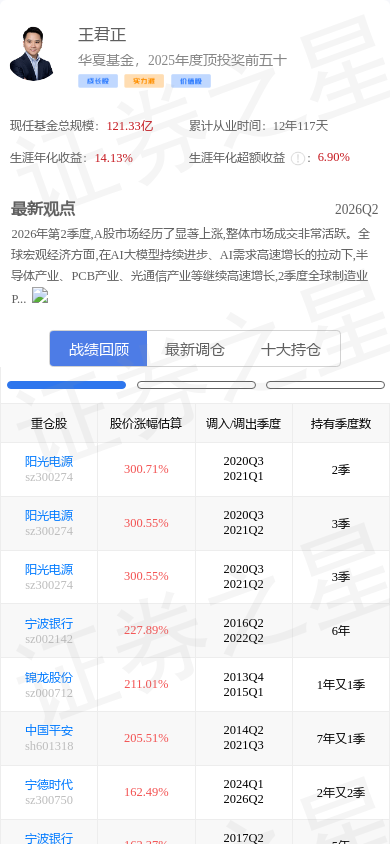Image resolution: width=390 pixels, height=844 pixels.
Task: Tap the info icon beside 生涯年化超额收益
Action: point(297,158)
